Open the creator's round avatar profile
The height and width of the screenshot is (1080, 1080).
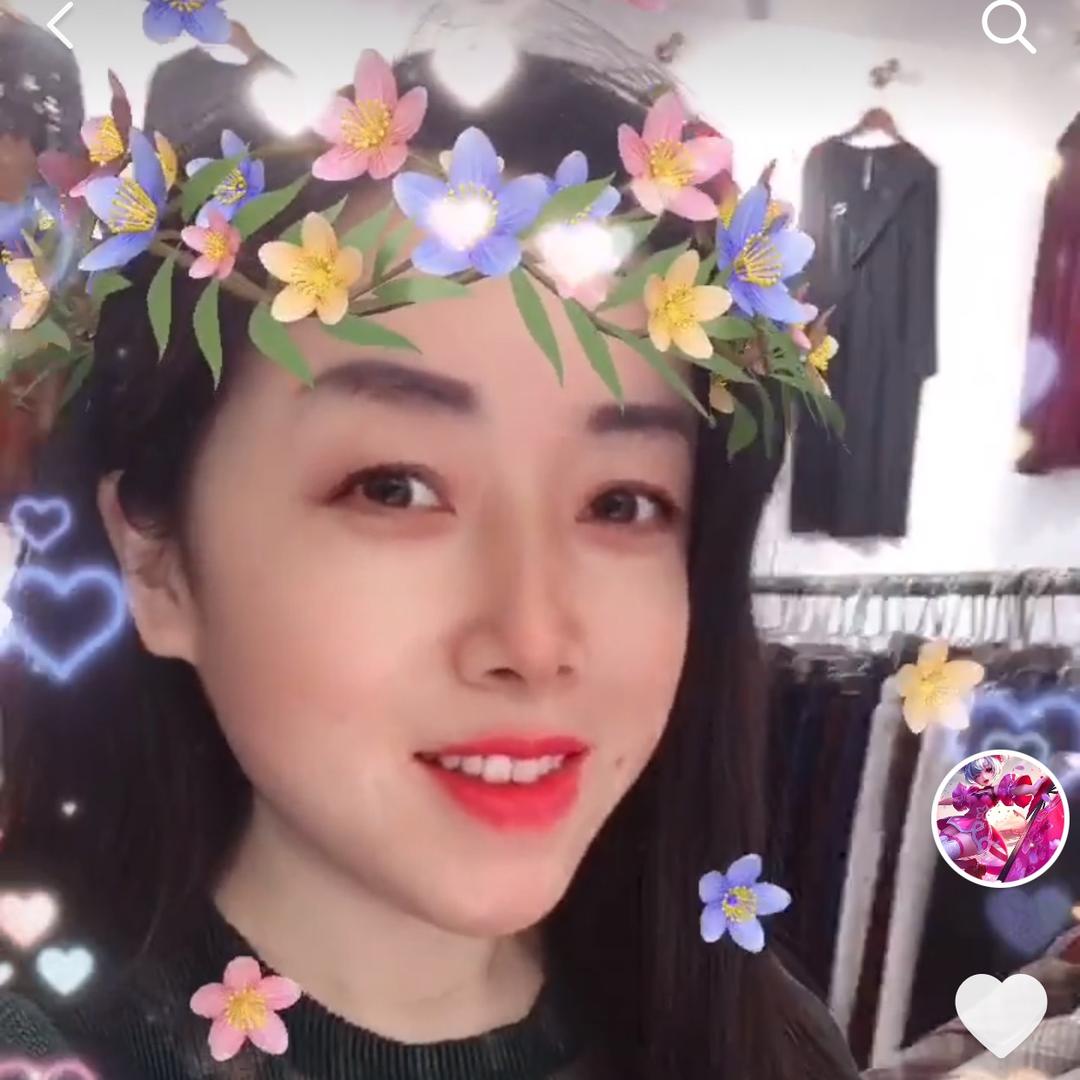pos(1000,818)
